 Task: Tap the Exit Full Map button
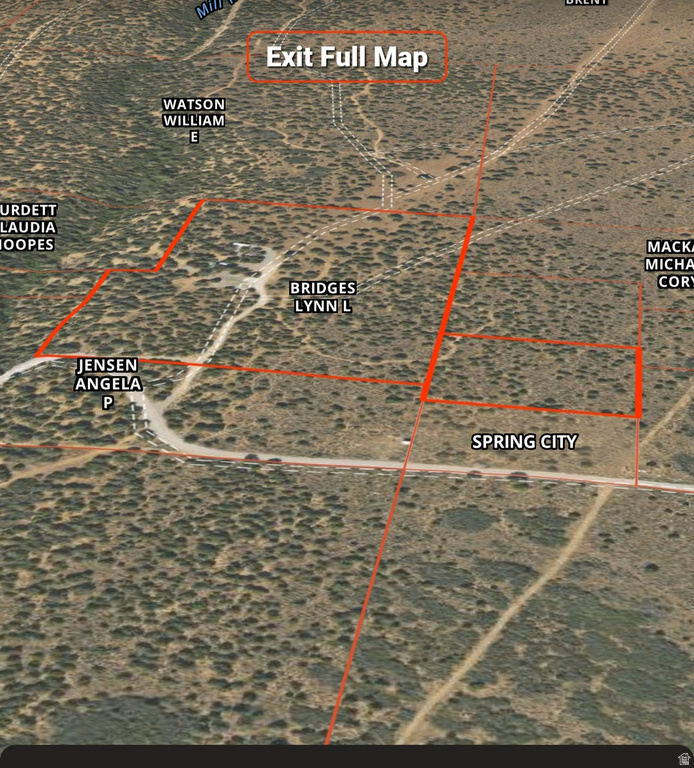click(347, 57)
